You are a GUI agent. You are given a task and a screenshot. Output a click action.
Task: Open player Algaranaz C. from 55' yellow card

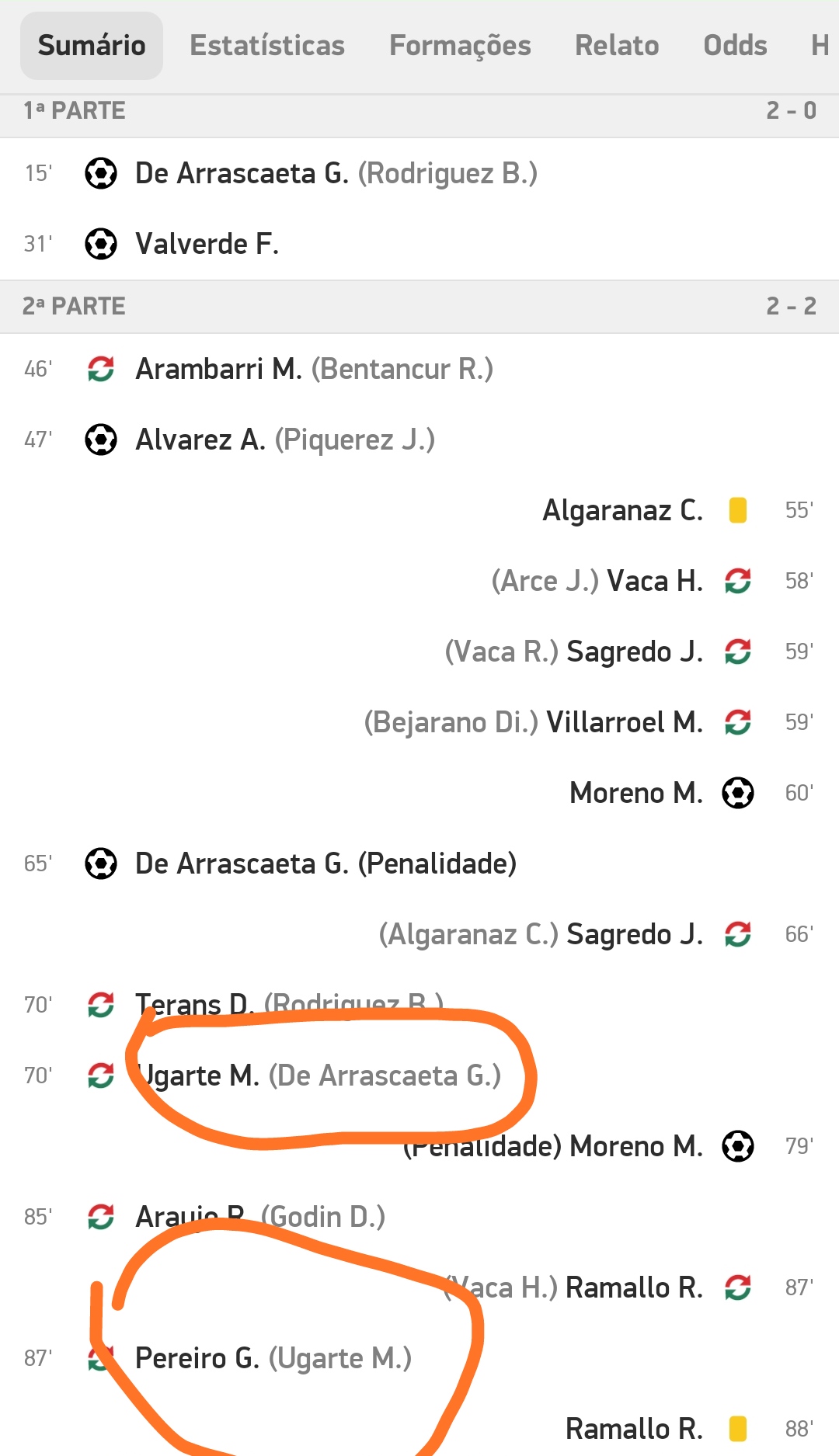click(x=622, y=510)
